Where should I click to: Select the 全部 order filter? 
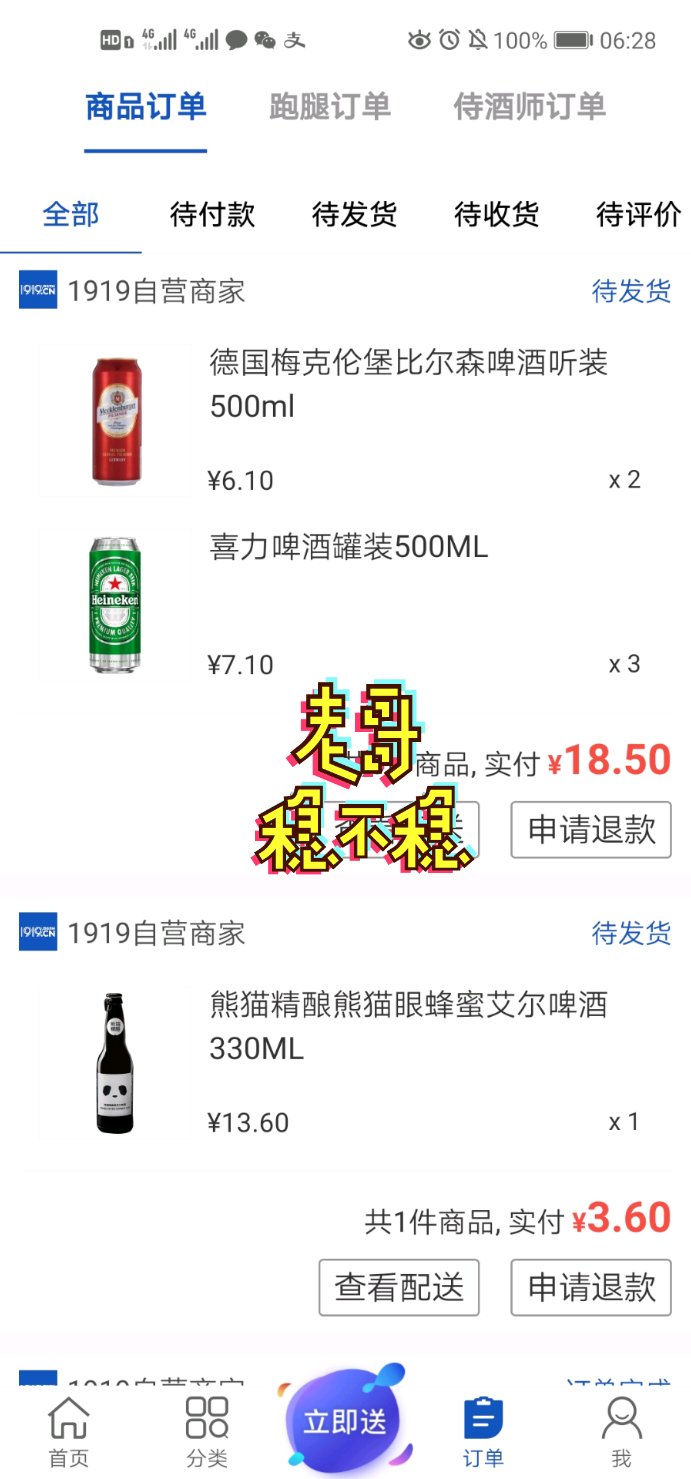pos(71,214)
